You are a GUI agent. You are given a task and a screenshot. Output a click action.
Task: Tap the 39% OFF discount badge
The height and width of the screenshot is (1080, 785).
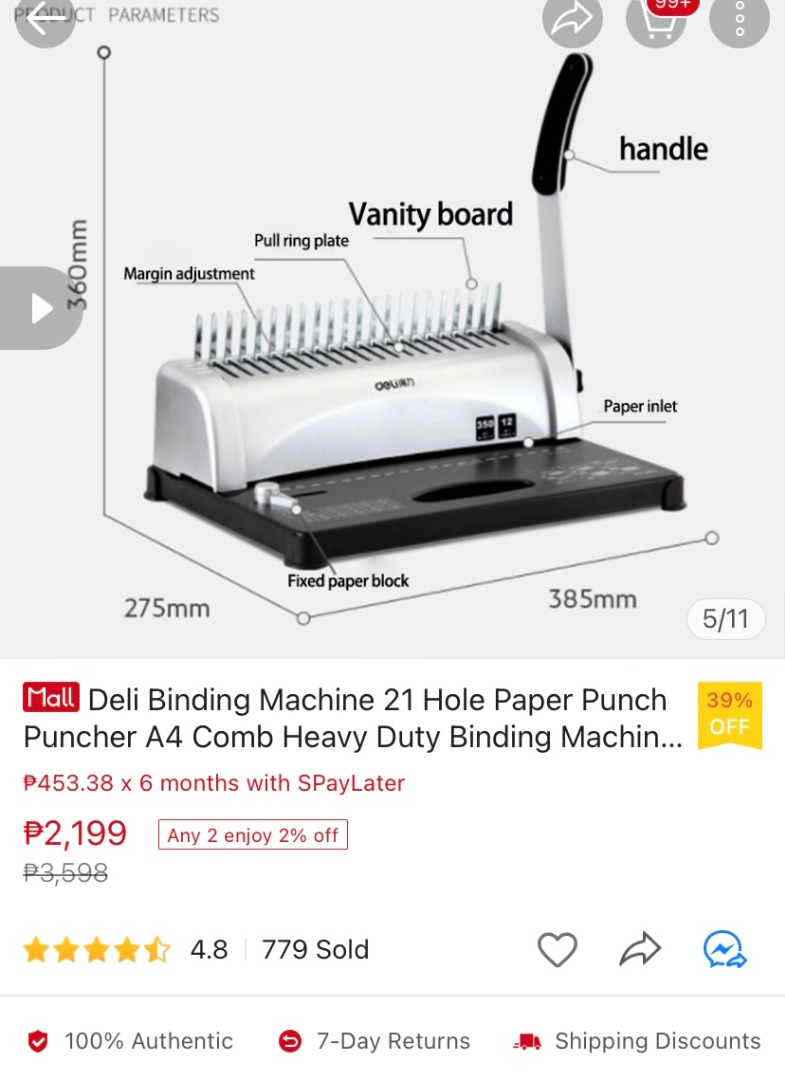pyautogui.click(x=730, y=715)
